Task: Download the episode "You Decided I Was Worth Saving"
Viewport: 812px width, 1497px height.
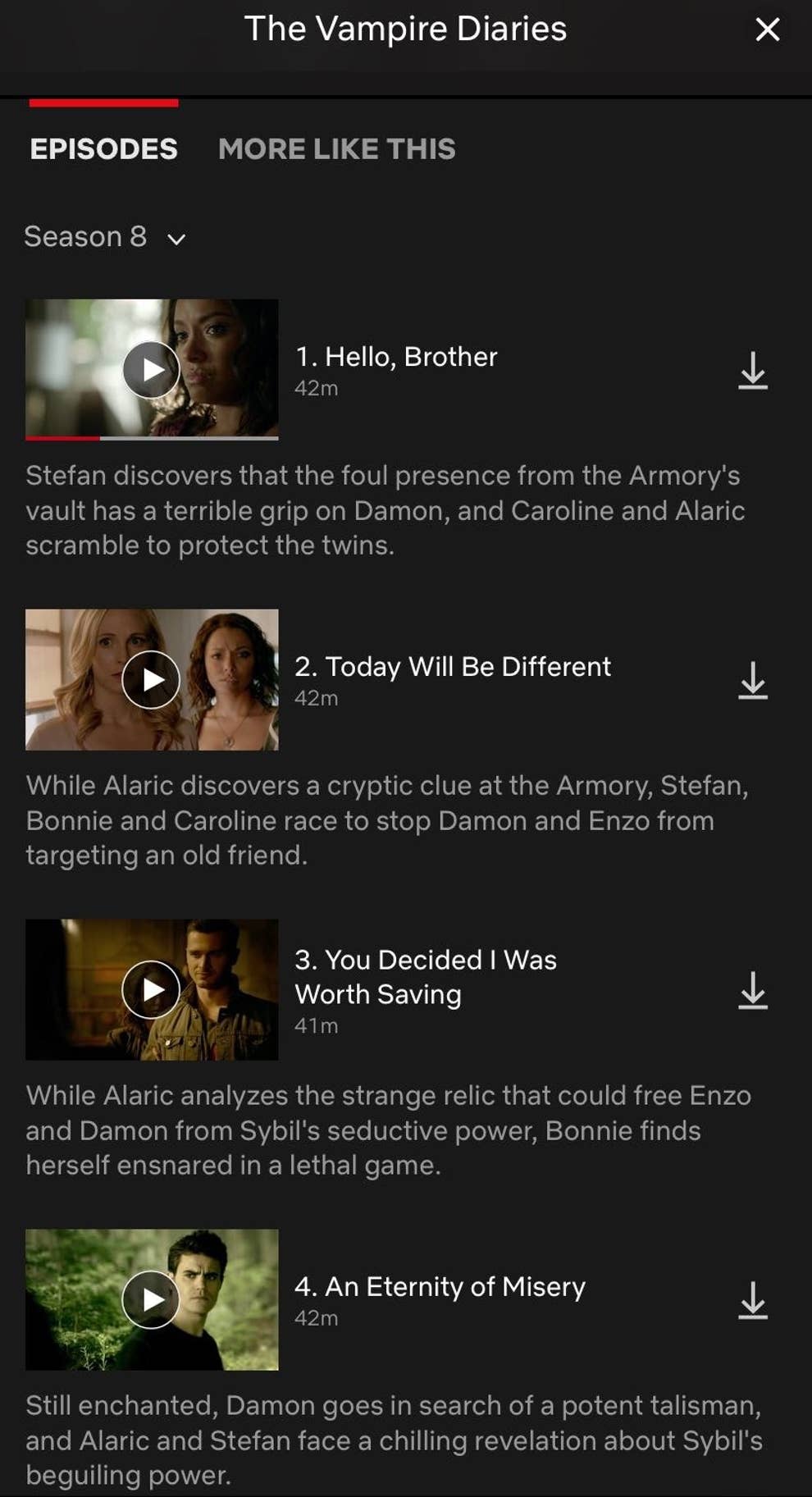Action: coord(754,994)
